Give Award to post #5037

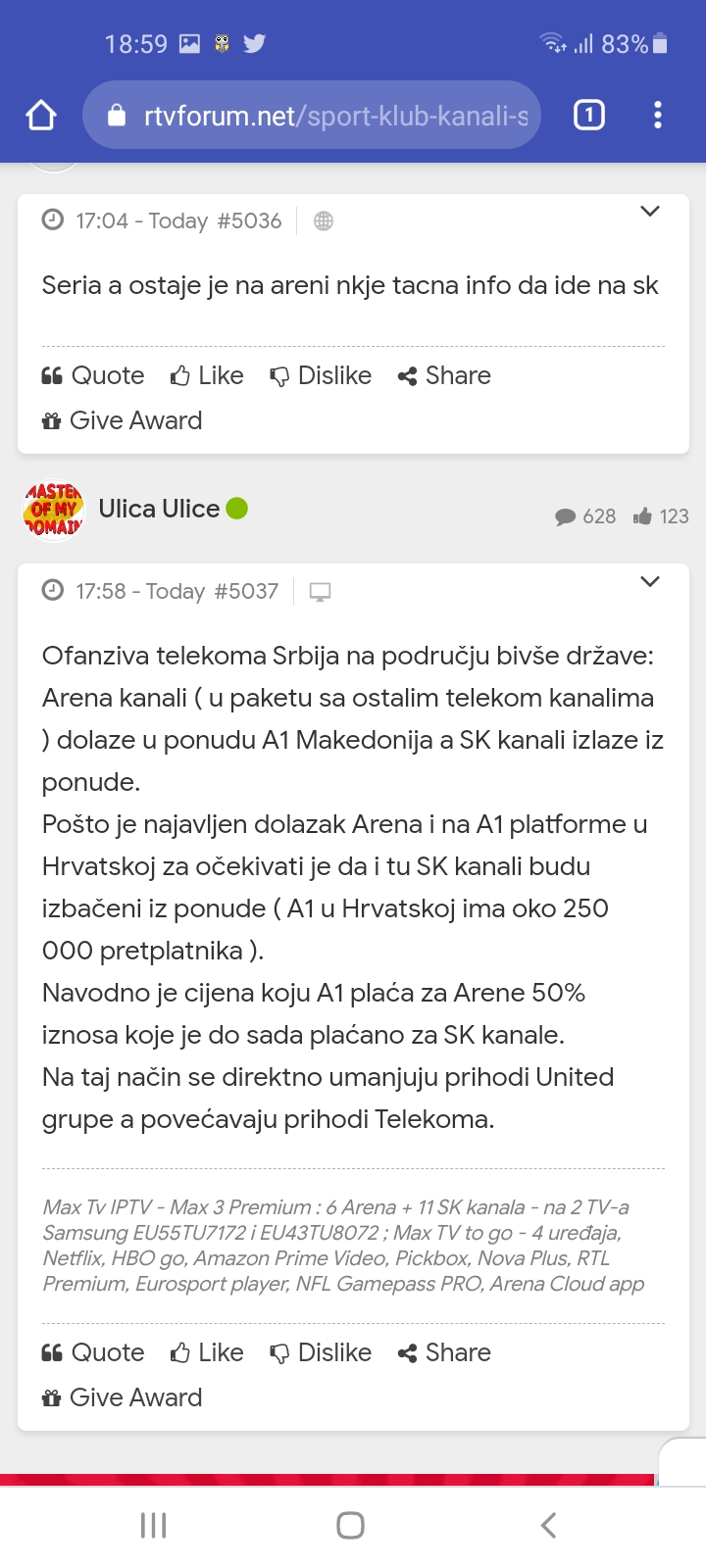(x=122, y=1397)
